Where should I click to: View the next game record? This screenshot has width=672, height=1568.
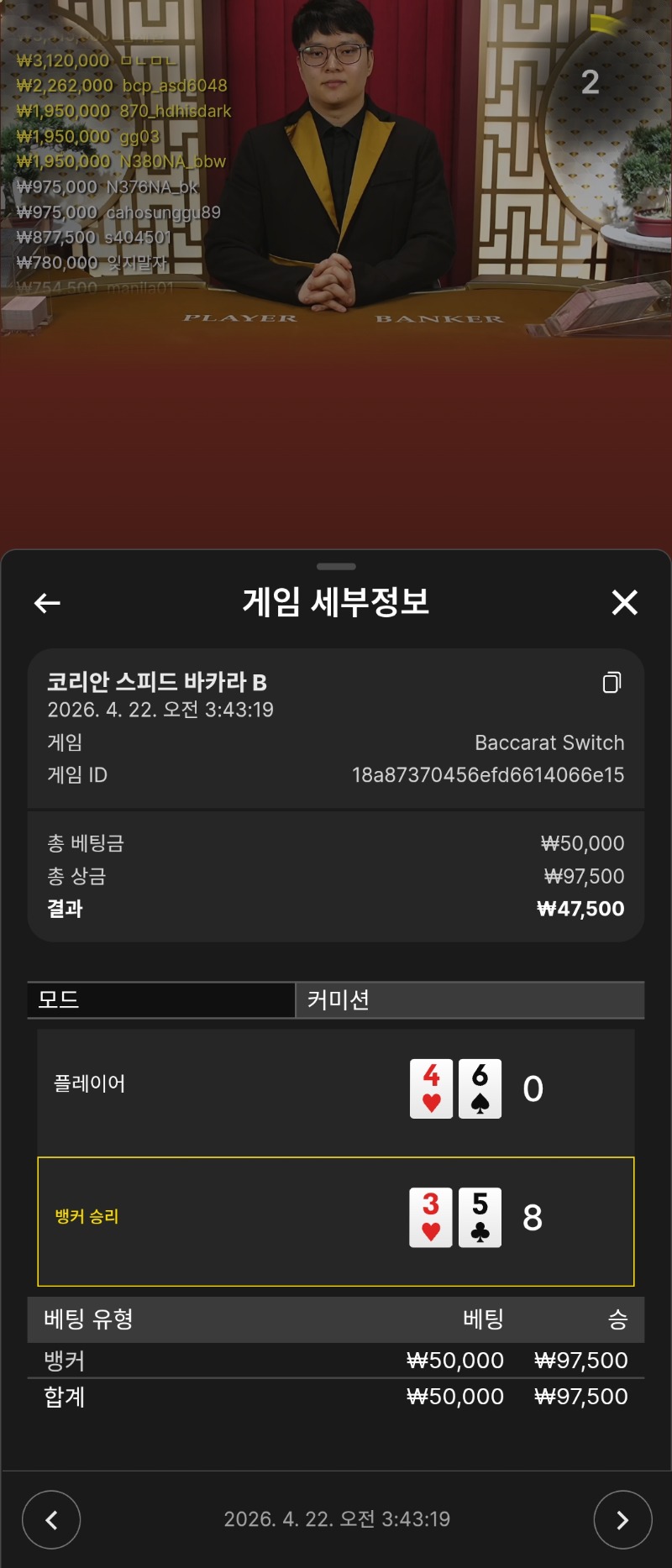point(622,1519)
